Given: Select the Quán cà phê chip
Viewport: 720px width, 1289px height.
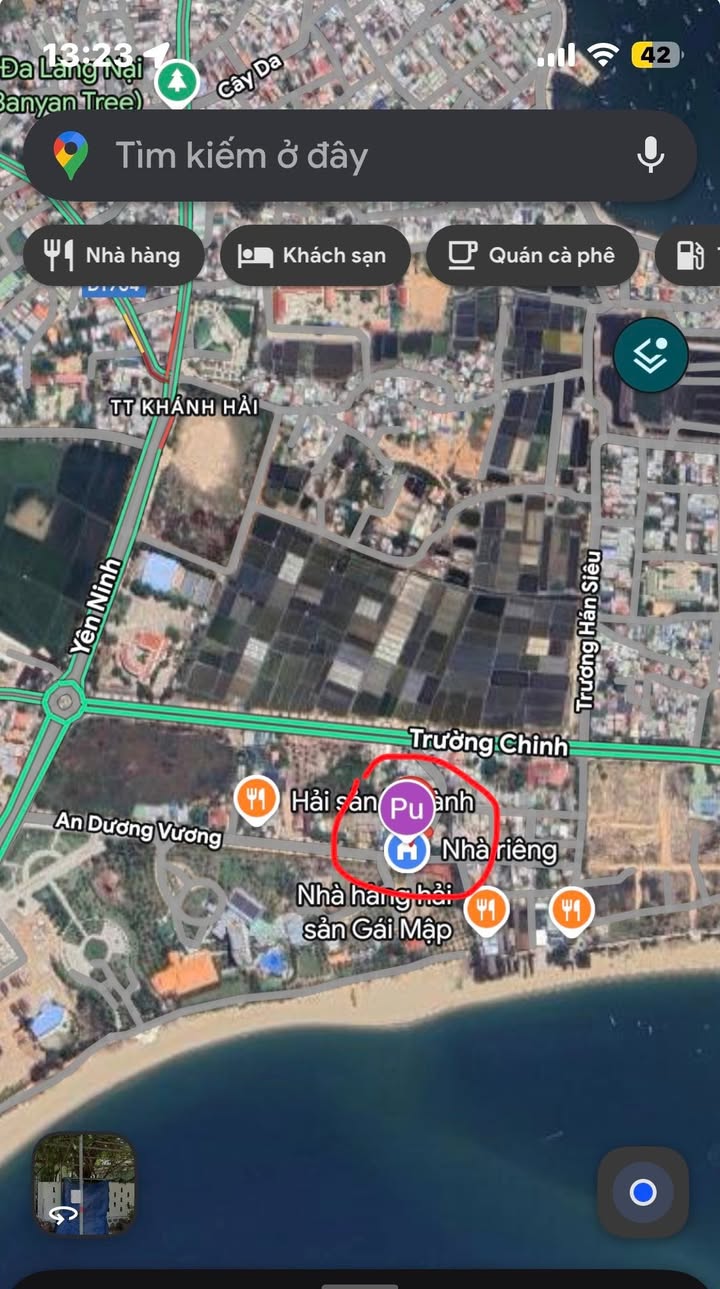Looking at the screenshot, I should coord(531,255).
